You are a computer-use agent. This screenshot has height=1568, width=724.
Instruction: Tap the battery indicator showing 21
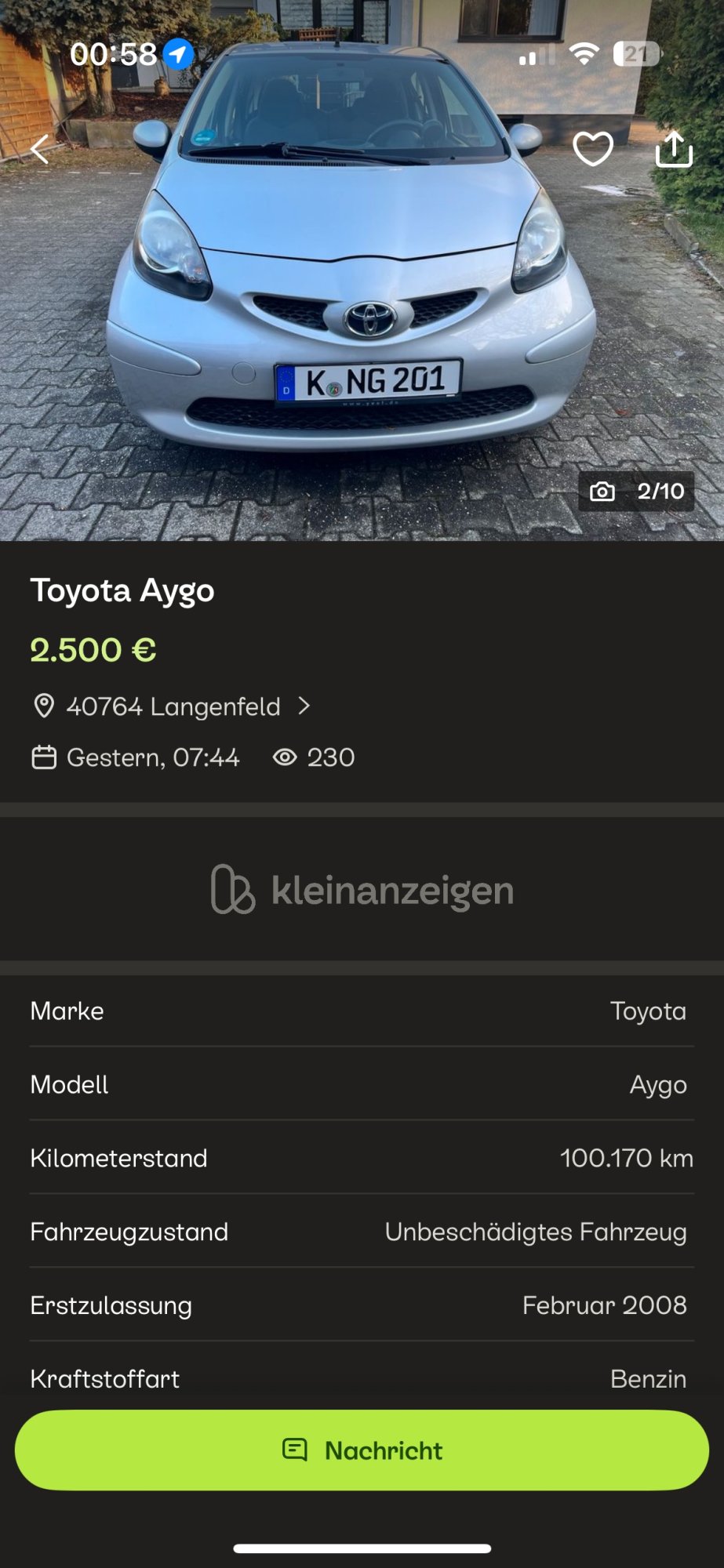tap(638, 55)
